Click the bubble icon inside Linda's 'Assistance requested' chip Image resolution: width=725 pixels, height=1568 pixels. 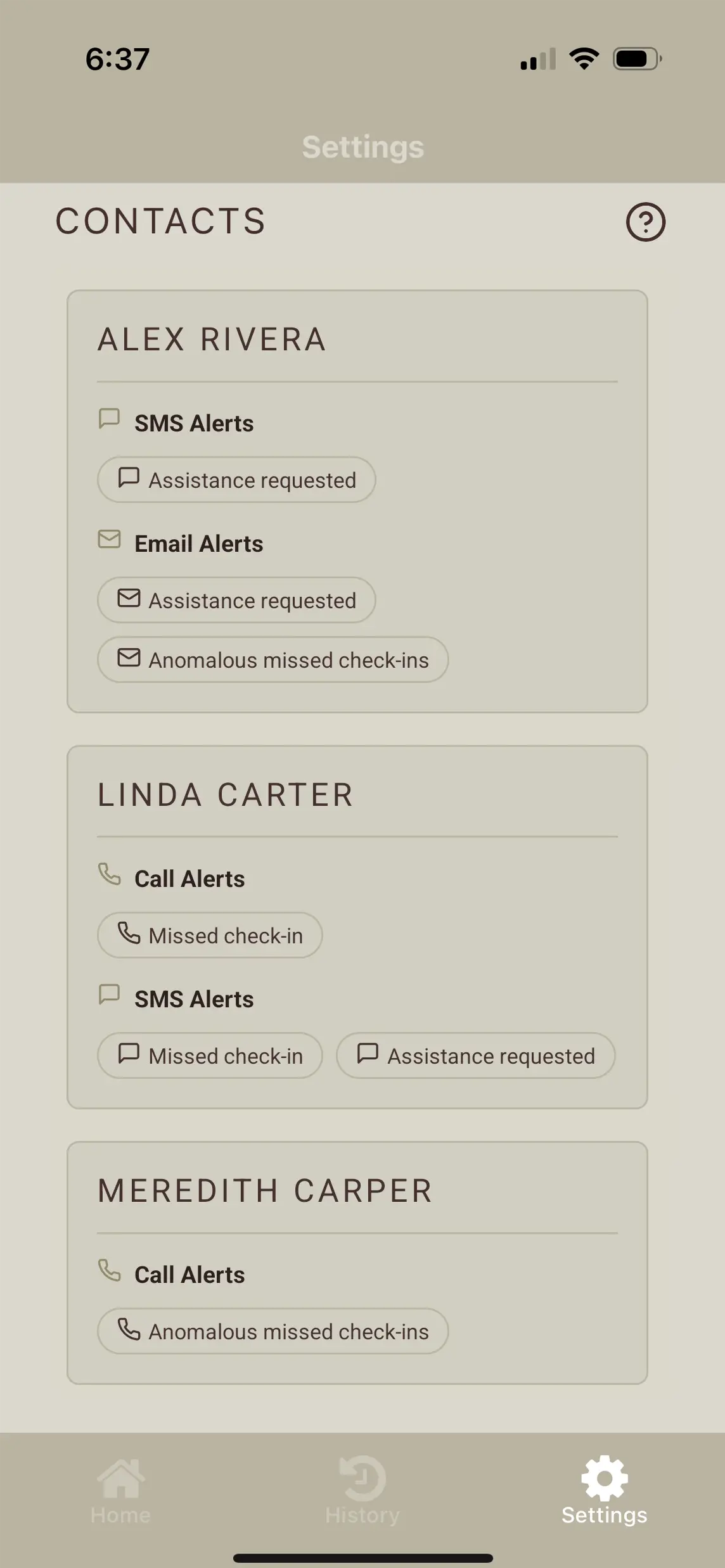coord(368,1055)
